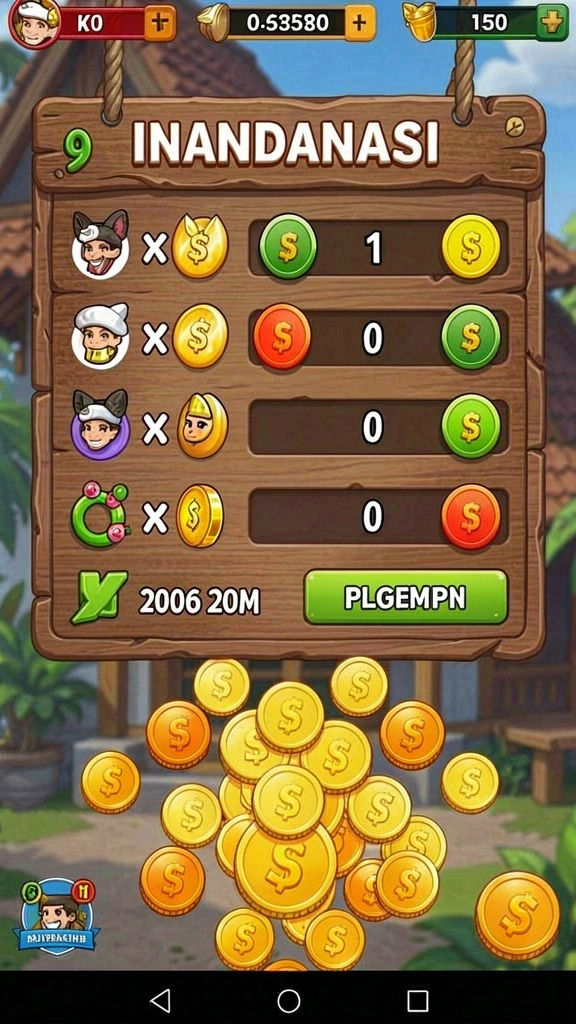Return to the home screen via the circle button
Image resolution: width=576 pixels, height=1024 pixels.
click(289, 1000)
